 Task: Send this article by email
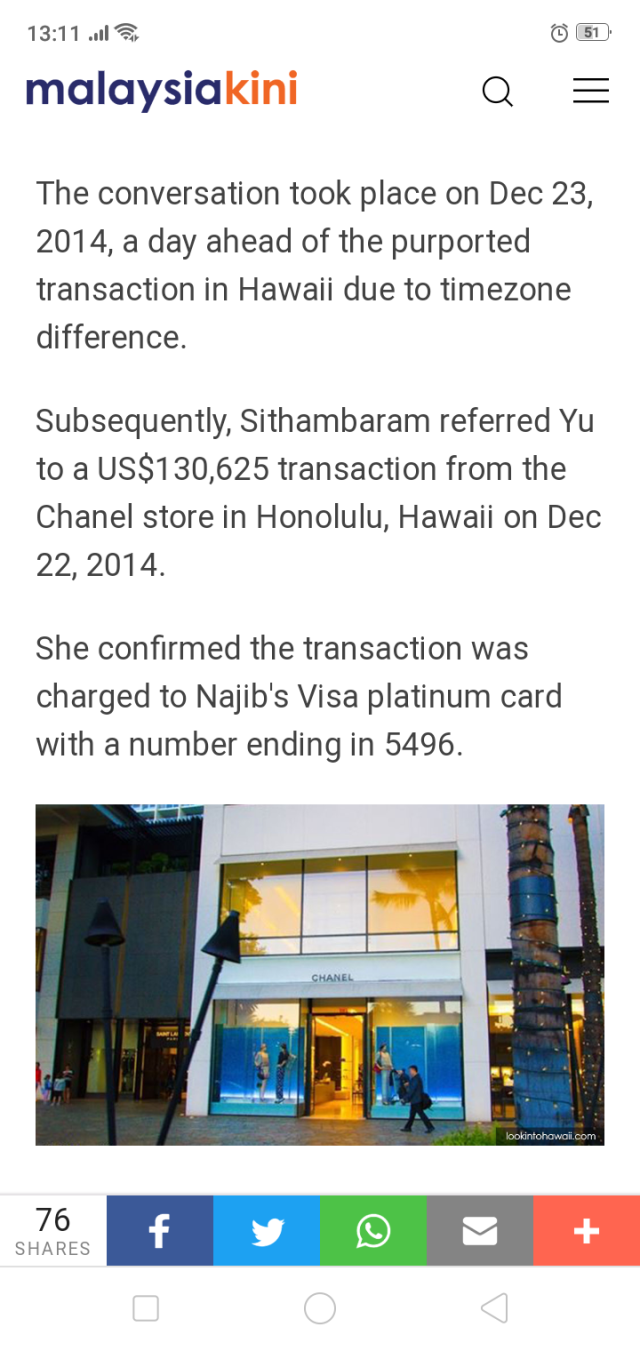(x=480, y=1231)
